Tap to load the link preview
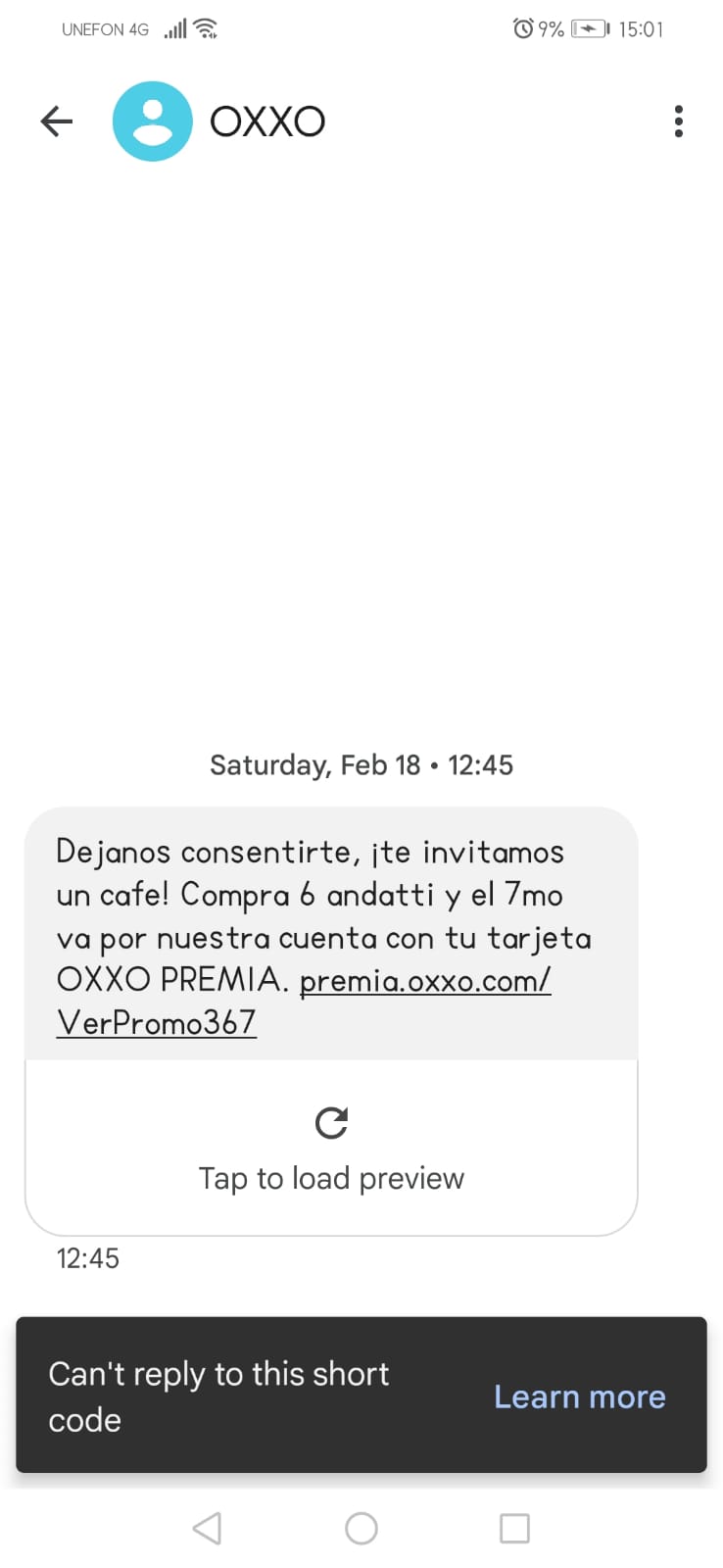Image resolution: width=723 pixels, height=1568 pixels. [x=331, y=1177]
